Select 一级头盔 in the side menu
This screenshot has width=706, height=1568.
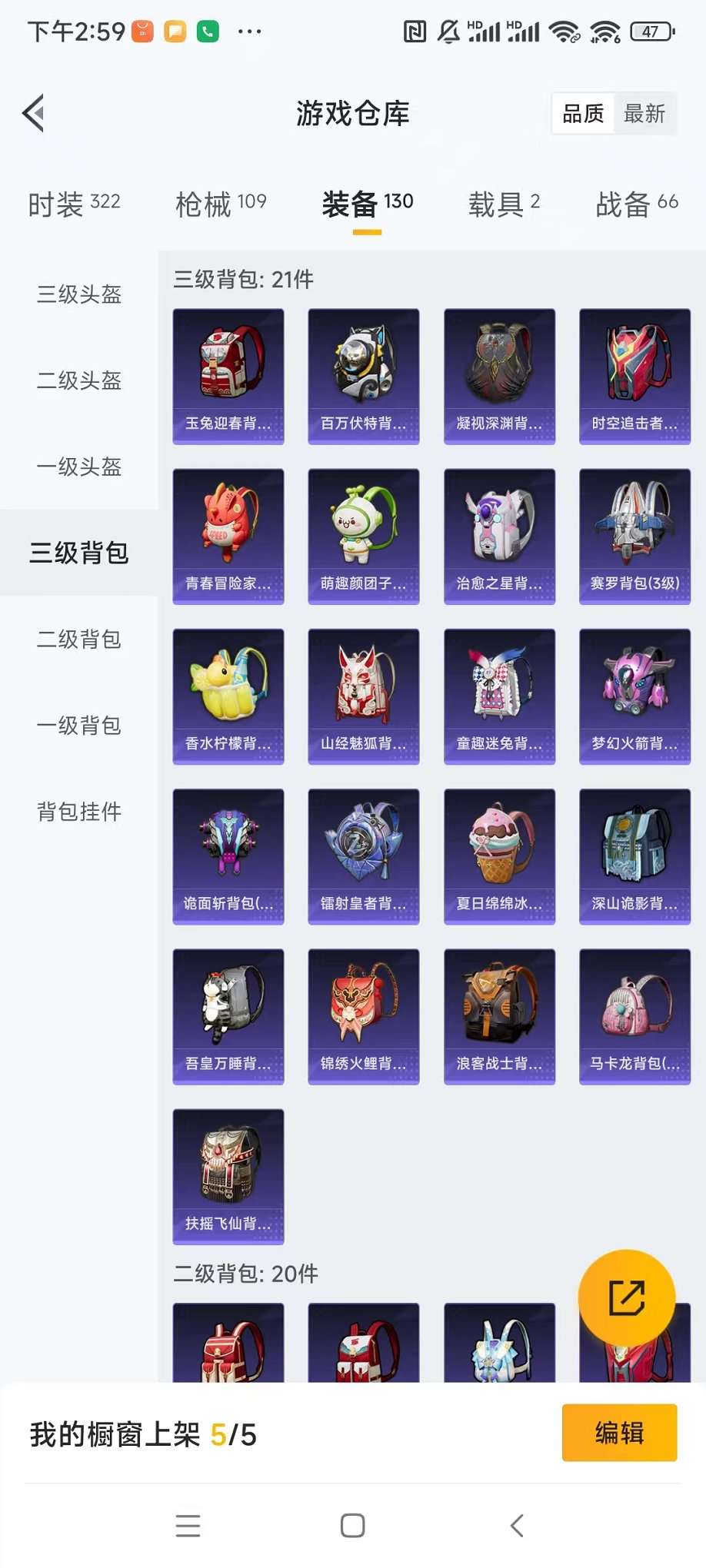pos(79,467)
